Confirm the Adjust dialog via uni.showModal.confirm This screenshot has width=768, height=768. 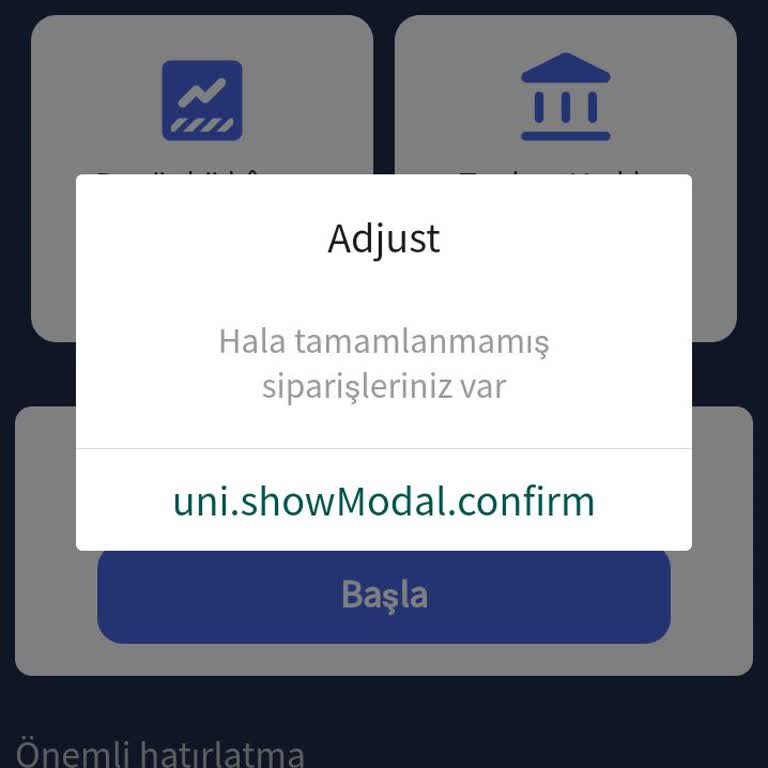click(x=384, y=500)
